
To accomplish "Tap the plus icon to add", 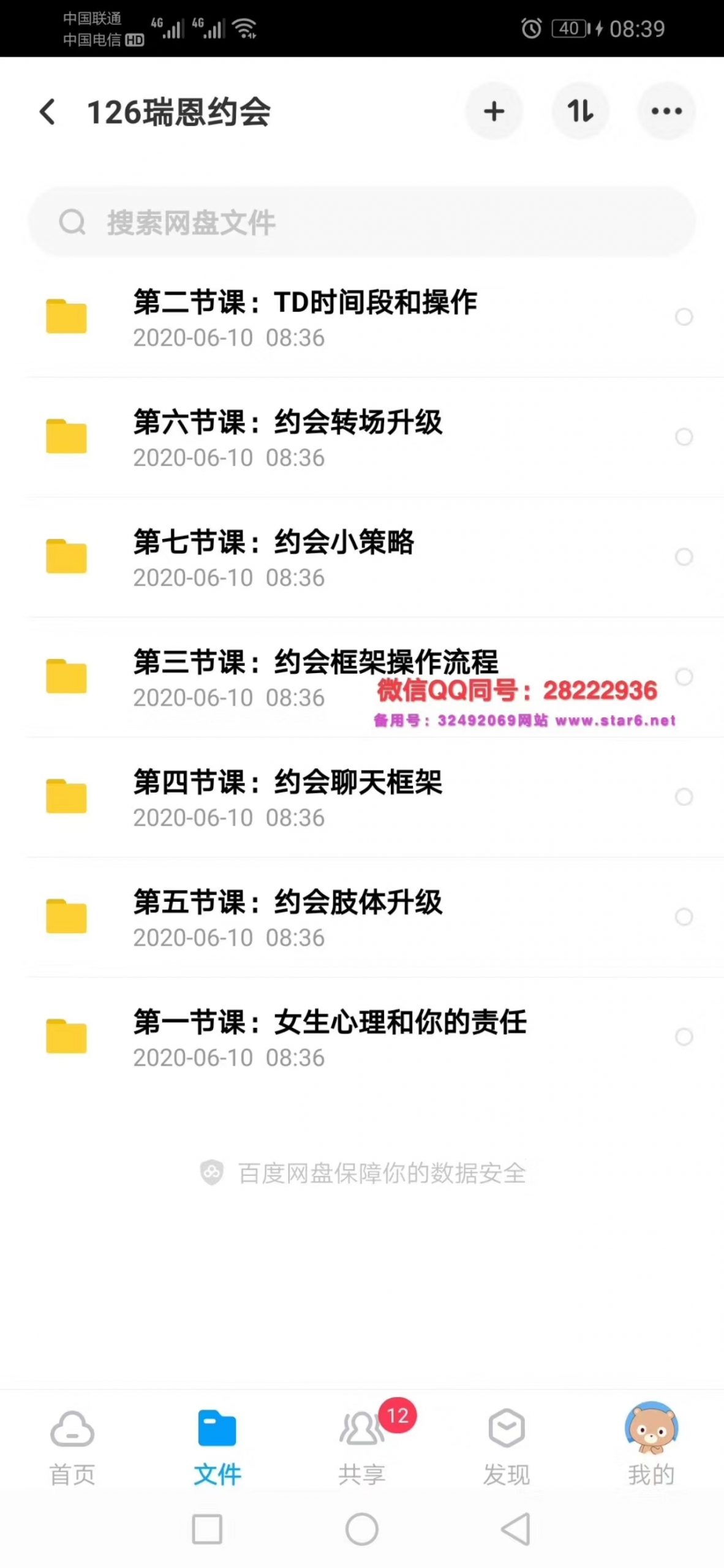I will [x=494, y=111].
